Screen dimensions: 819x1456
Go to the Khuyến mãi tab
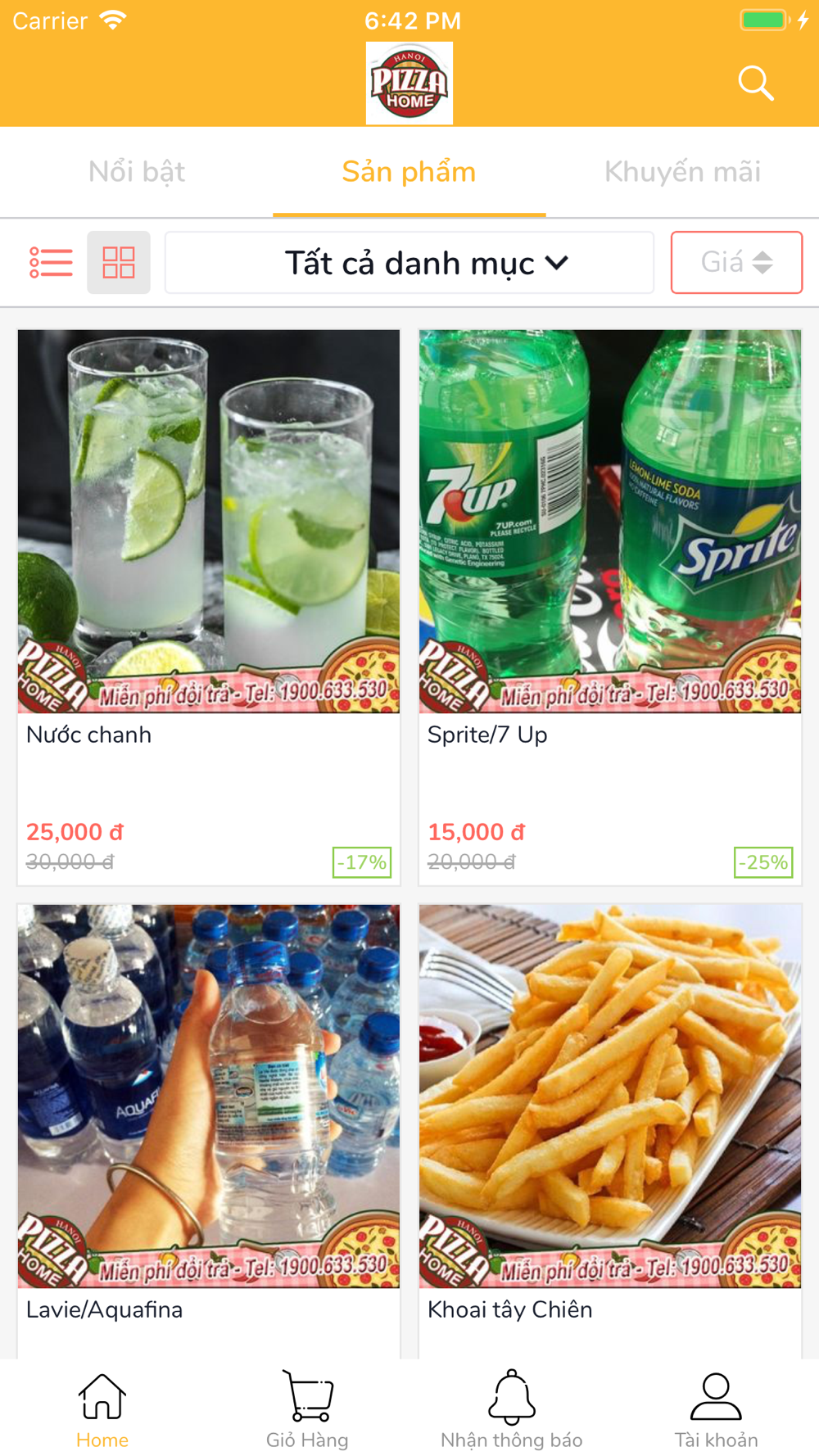coord(682,172)
